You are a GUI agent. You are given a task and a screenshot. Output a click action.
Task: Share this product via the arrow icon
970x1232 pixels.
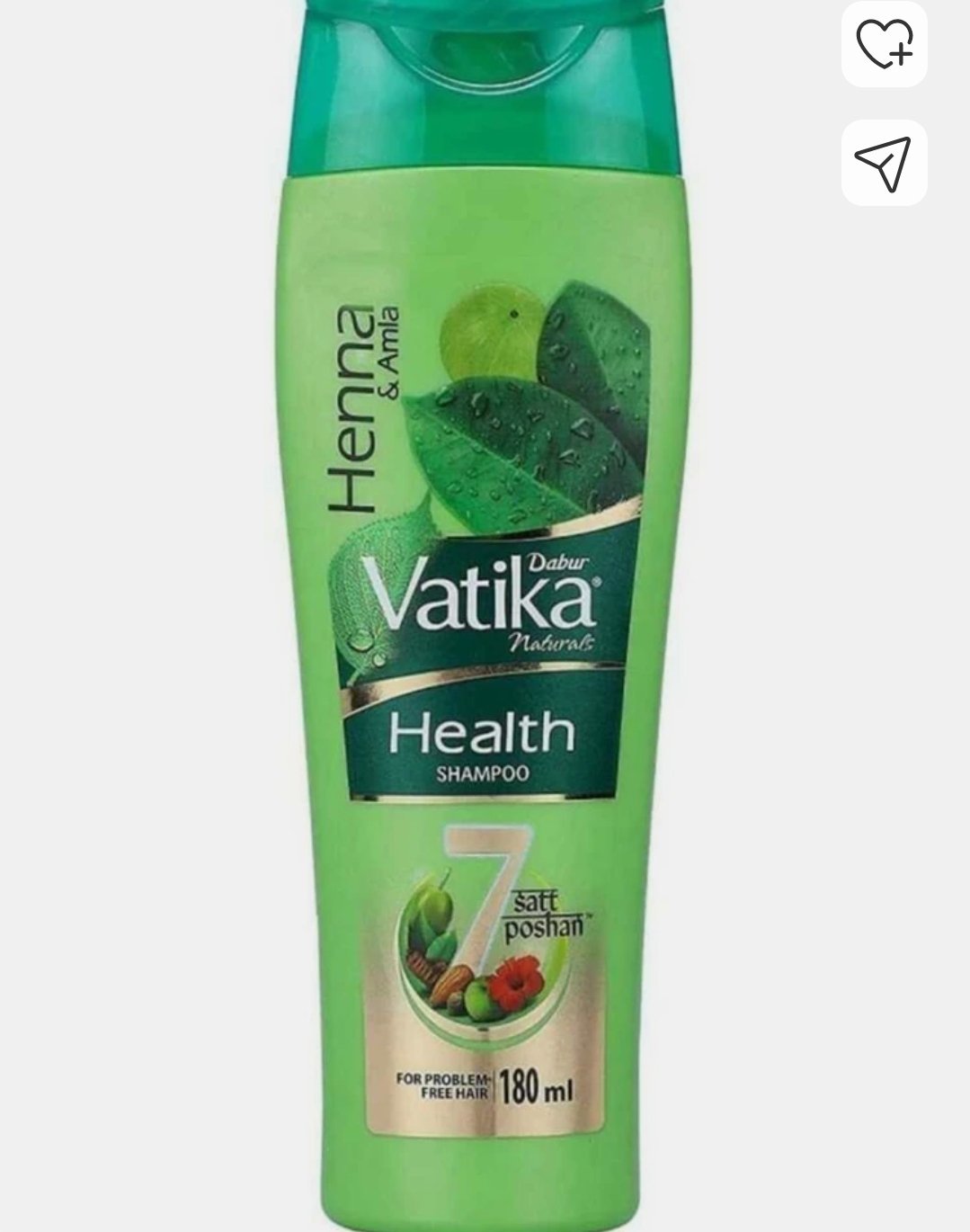click(884, 163)
